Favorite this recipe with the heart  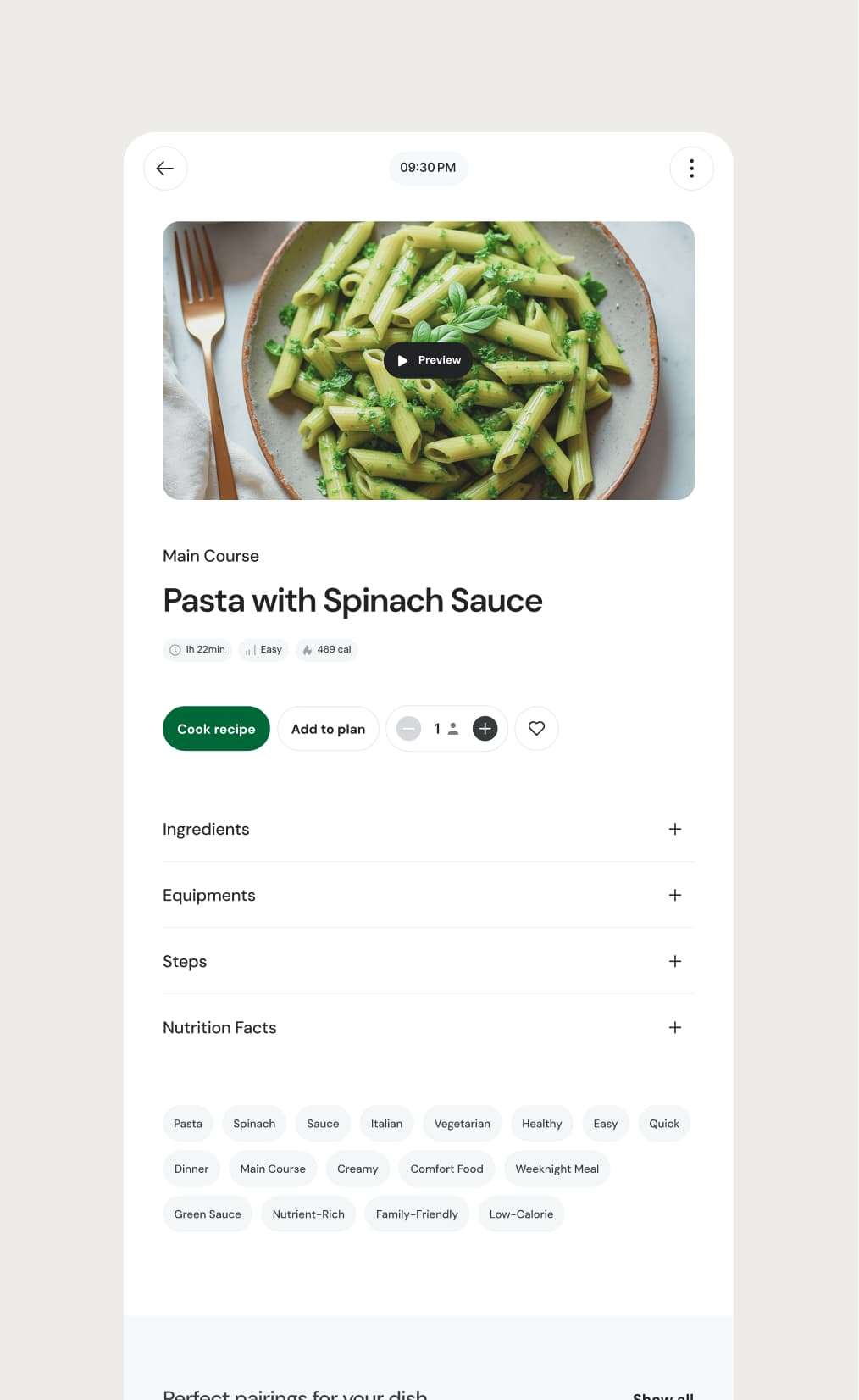(x=536, y=729)
